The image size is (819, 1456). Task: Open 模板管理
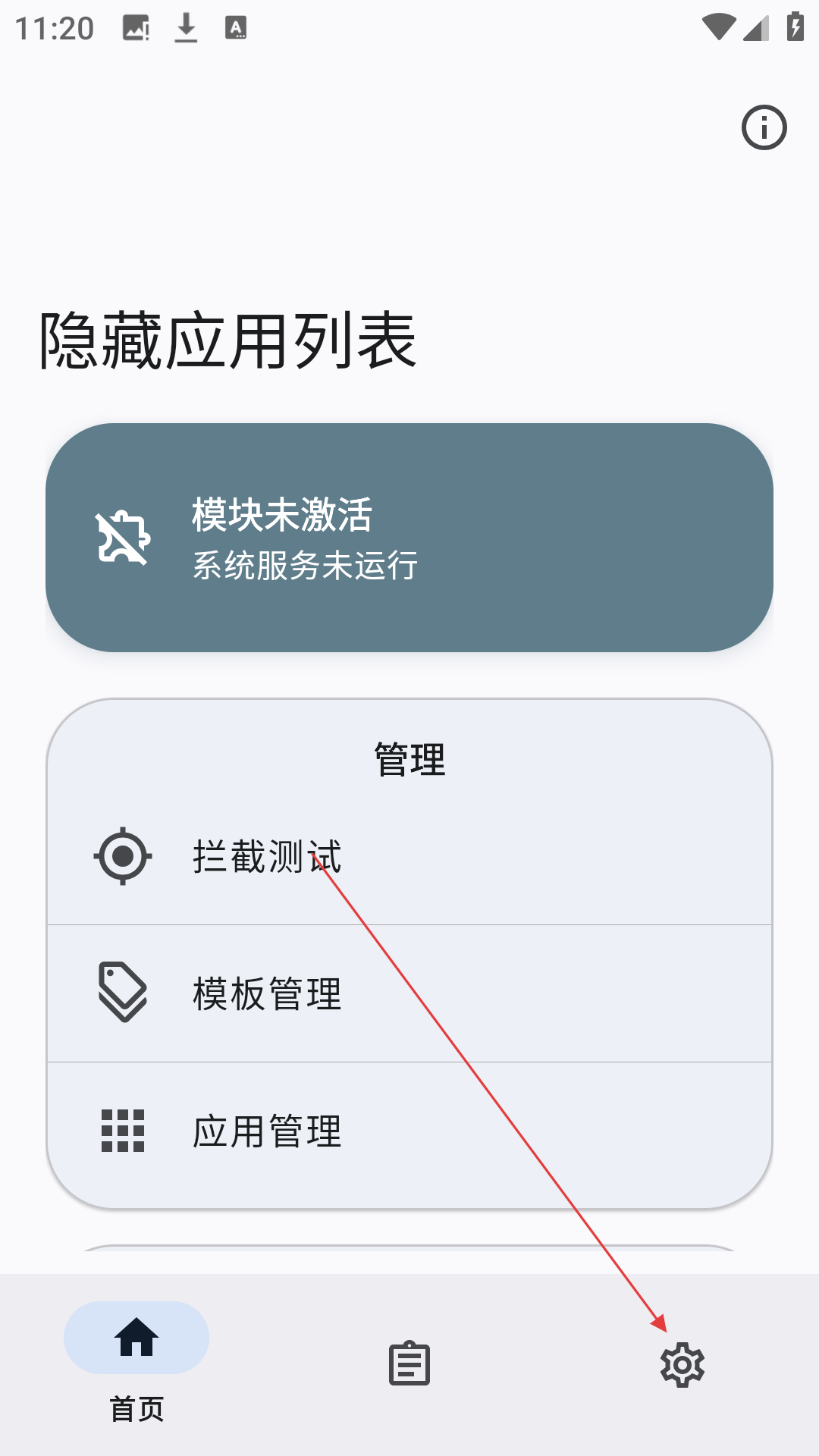pos(409,993)
